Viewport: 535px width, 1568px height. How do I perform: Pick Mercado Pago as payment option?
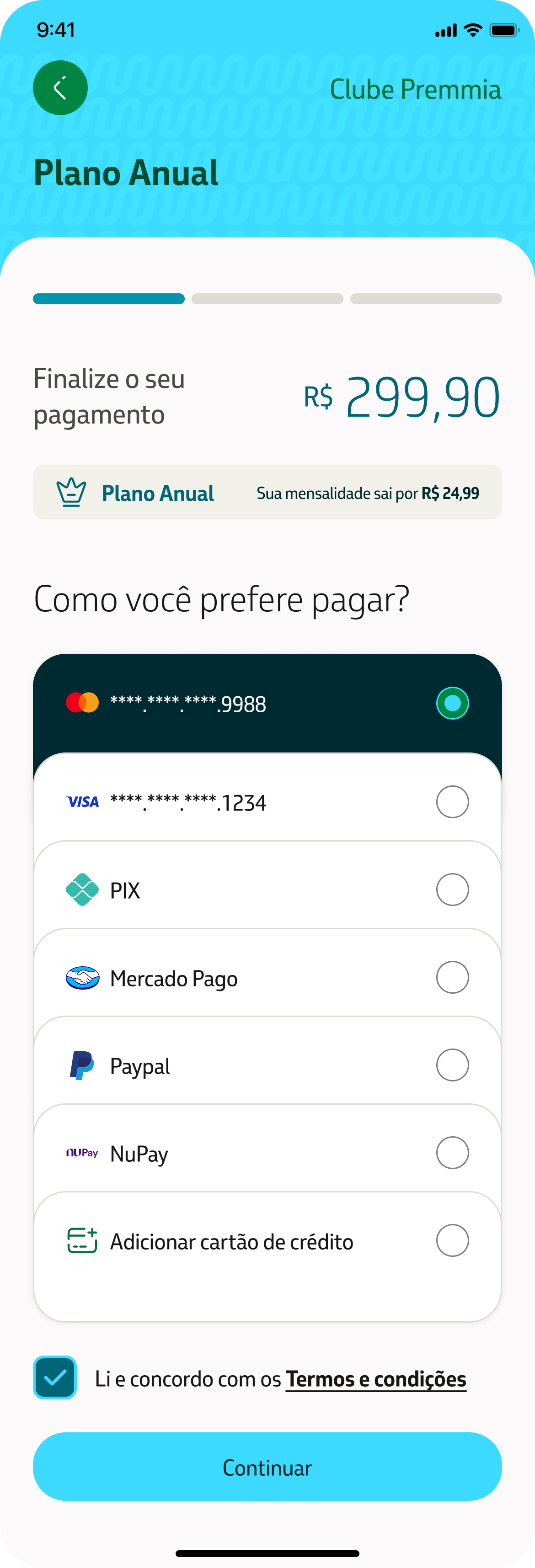451,977
